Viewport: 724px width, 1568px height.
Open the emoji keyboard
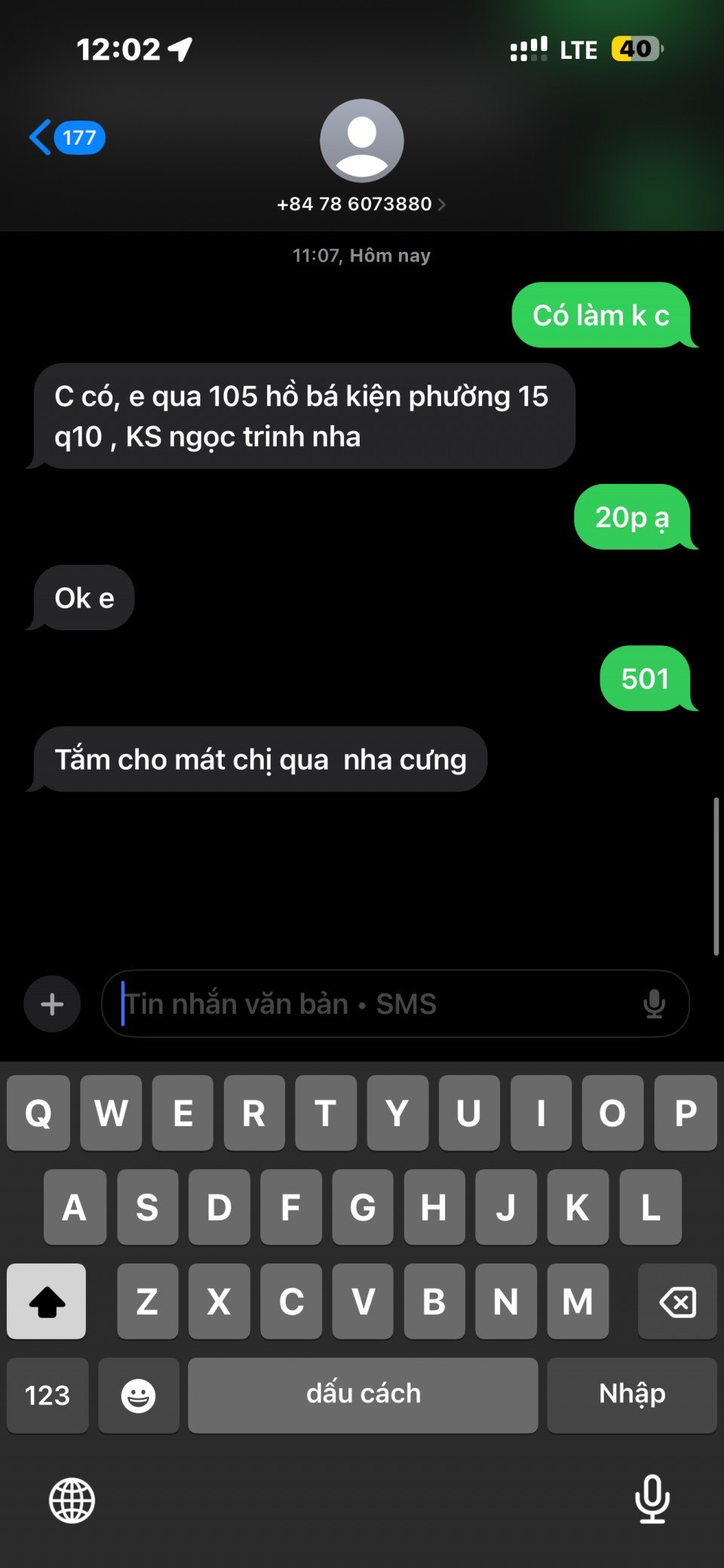139,1395
